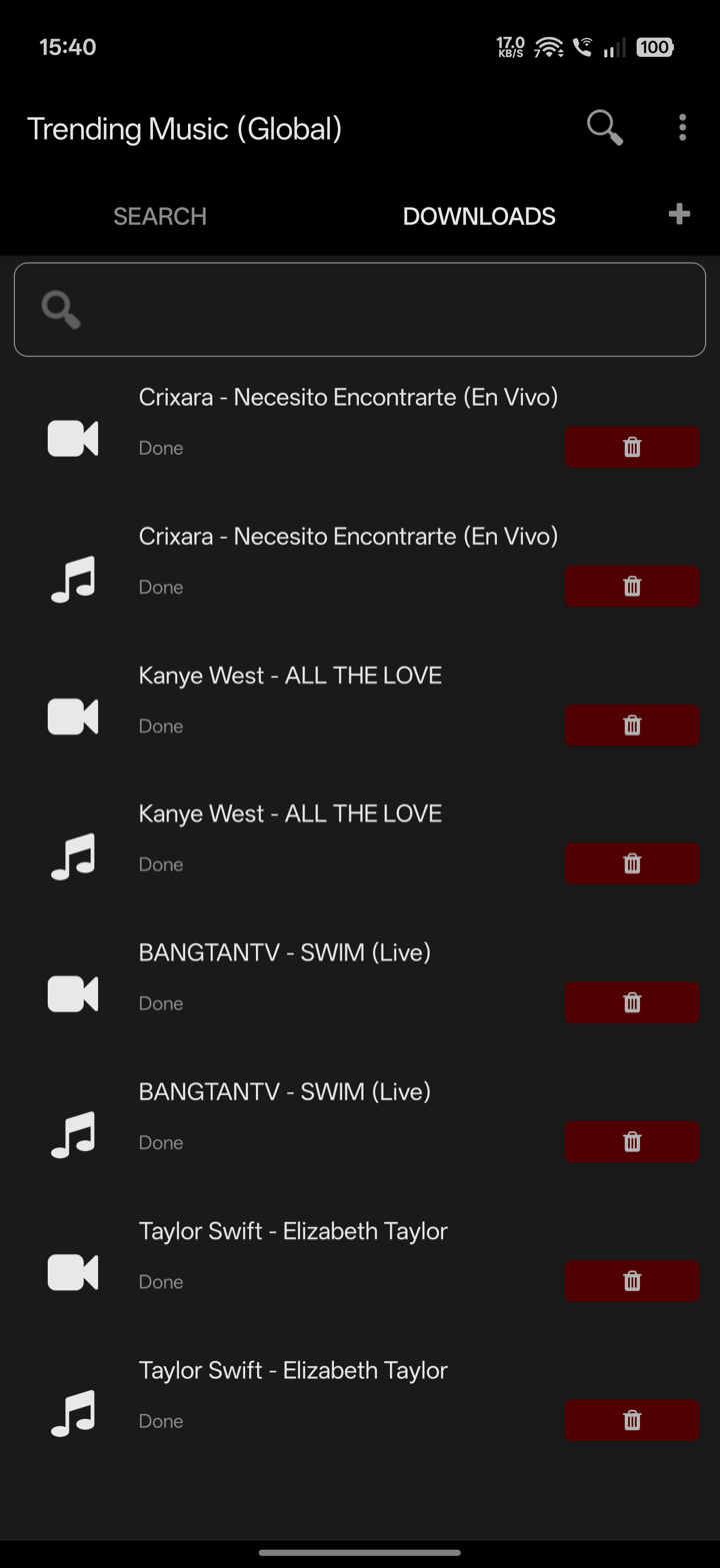
Task: Tap the video icon for BANGTANTV - SWIM (Live)
Action: click(71, 994)
